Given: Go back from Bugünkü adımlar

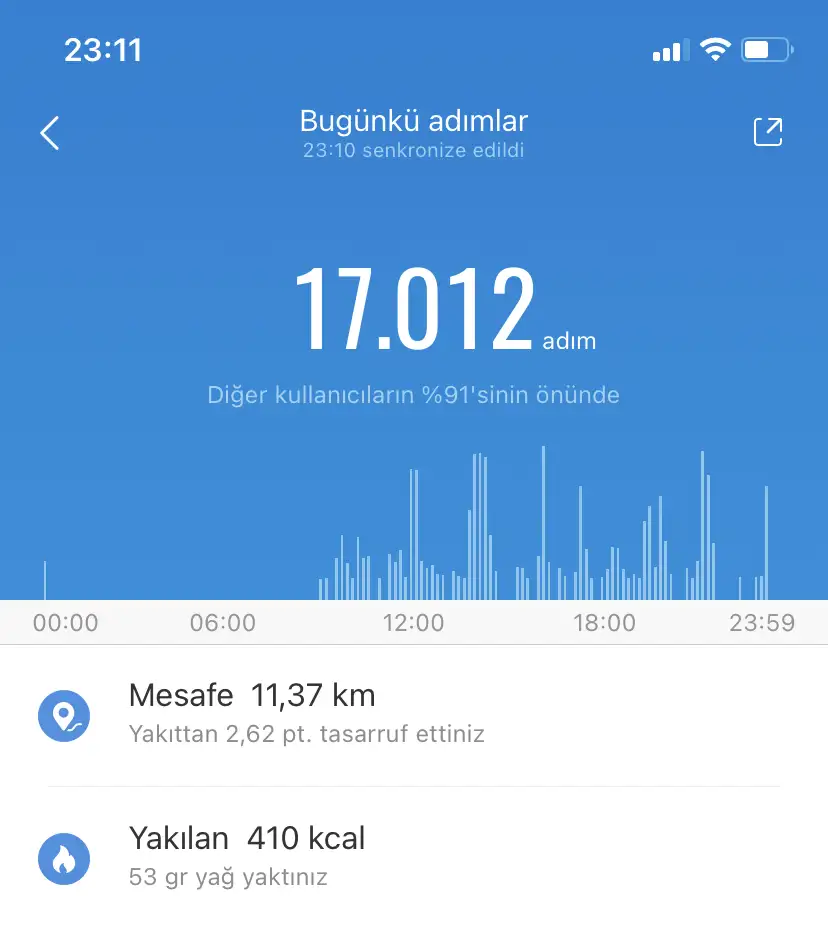Looking at the screenshot, I should point(50,133).
